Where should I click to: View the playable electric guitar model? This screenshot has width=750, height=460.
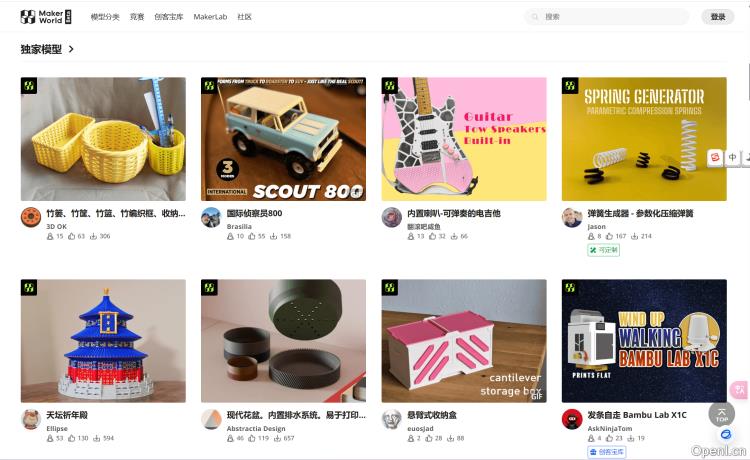[x=463, y=139]
